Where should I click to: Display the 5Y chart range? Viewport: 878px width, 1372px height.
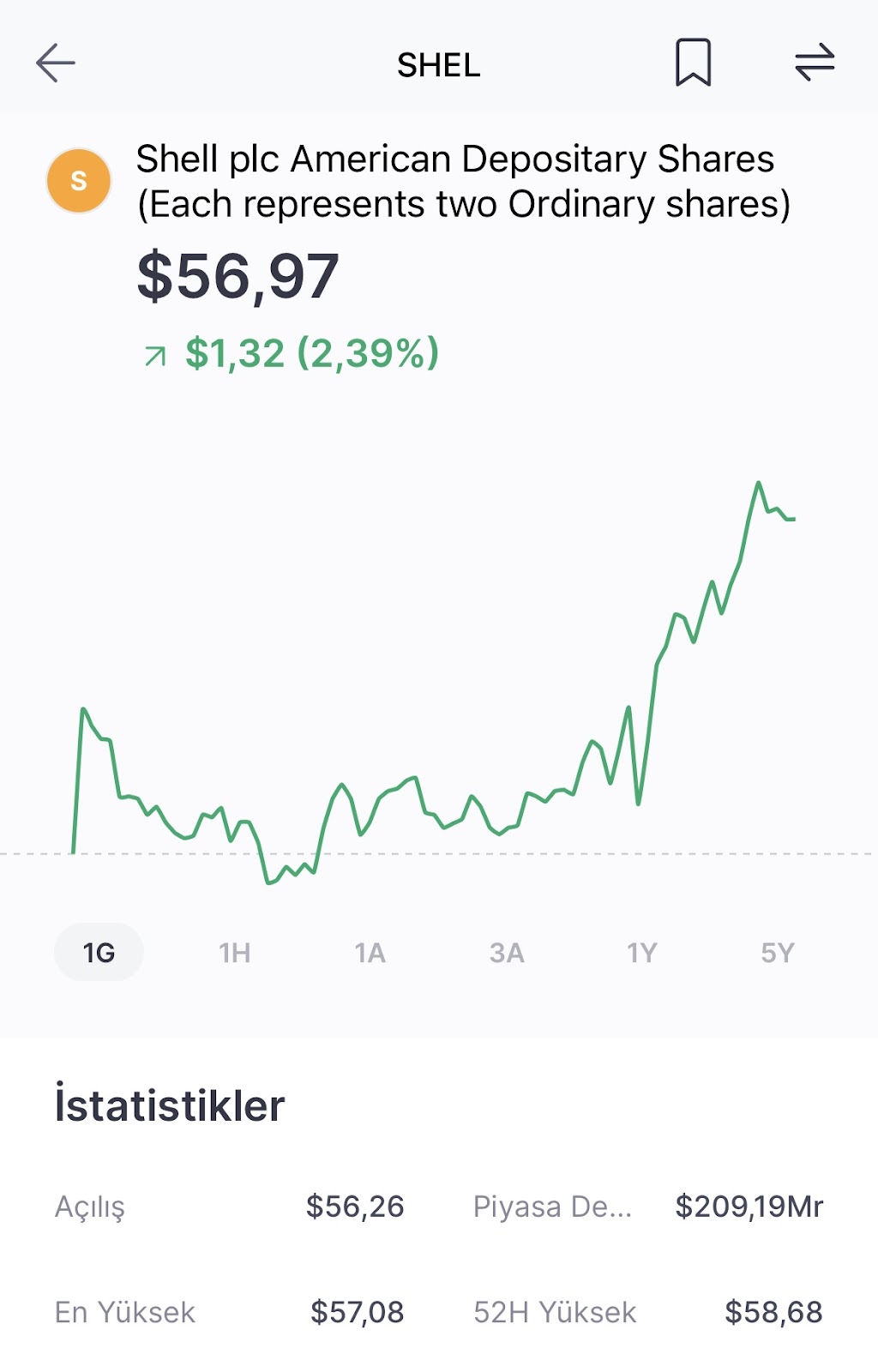[x=777, y=953]
